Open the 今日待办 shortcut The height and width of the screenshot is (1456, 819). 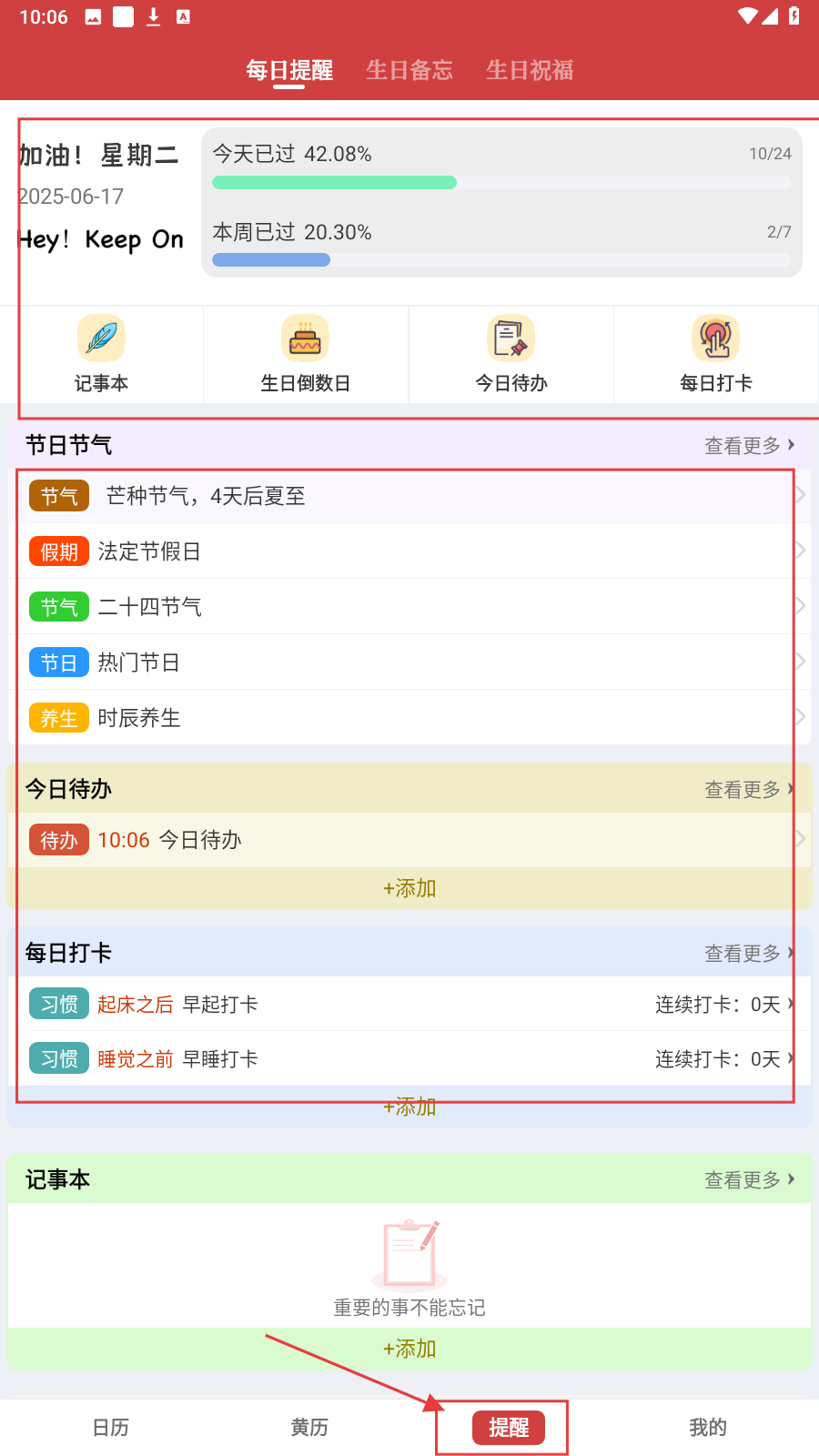pyautogui.click(x=511, y=356)
